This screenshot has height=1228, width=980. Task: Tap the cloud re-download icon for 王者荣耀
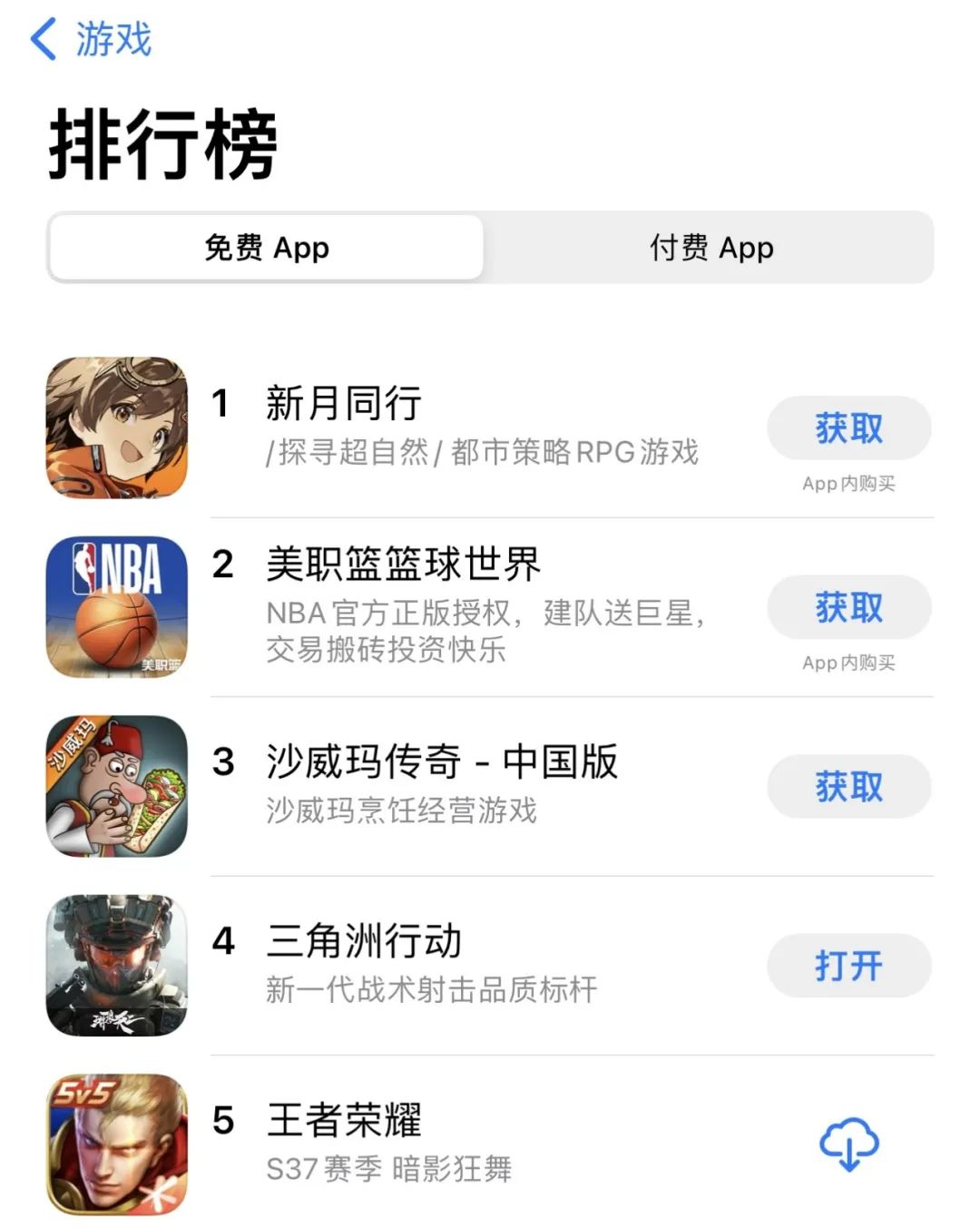click(x=849, y=1146)
